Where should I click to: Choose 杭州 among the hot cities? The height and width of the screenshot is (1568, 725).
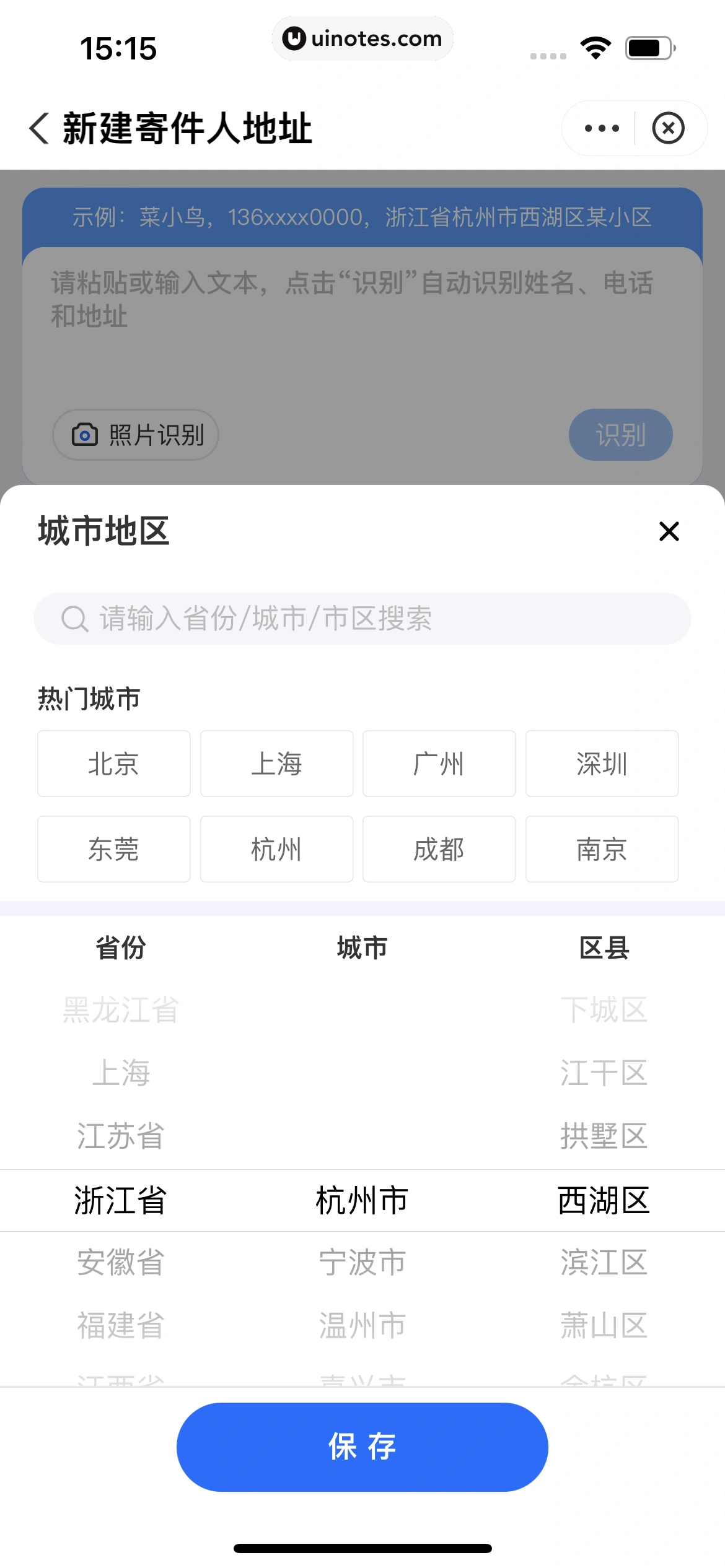(276, 849)
